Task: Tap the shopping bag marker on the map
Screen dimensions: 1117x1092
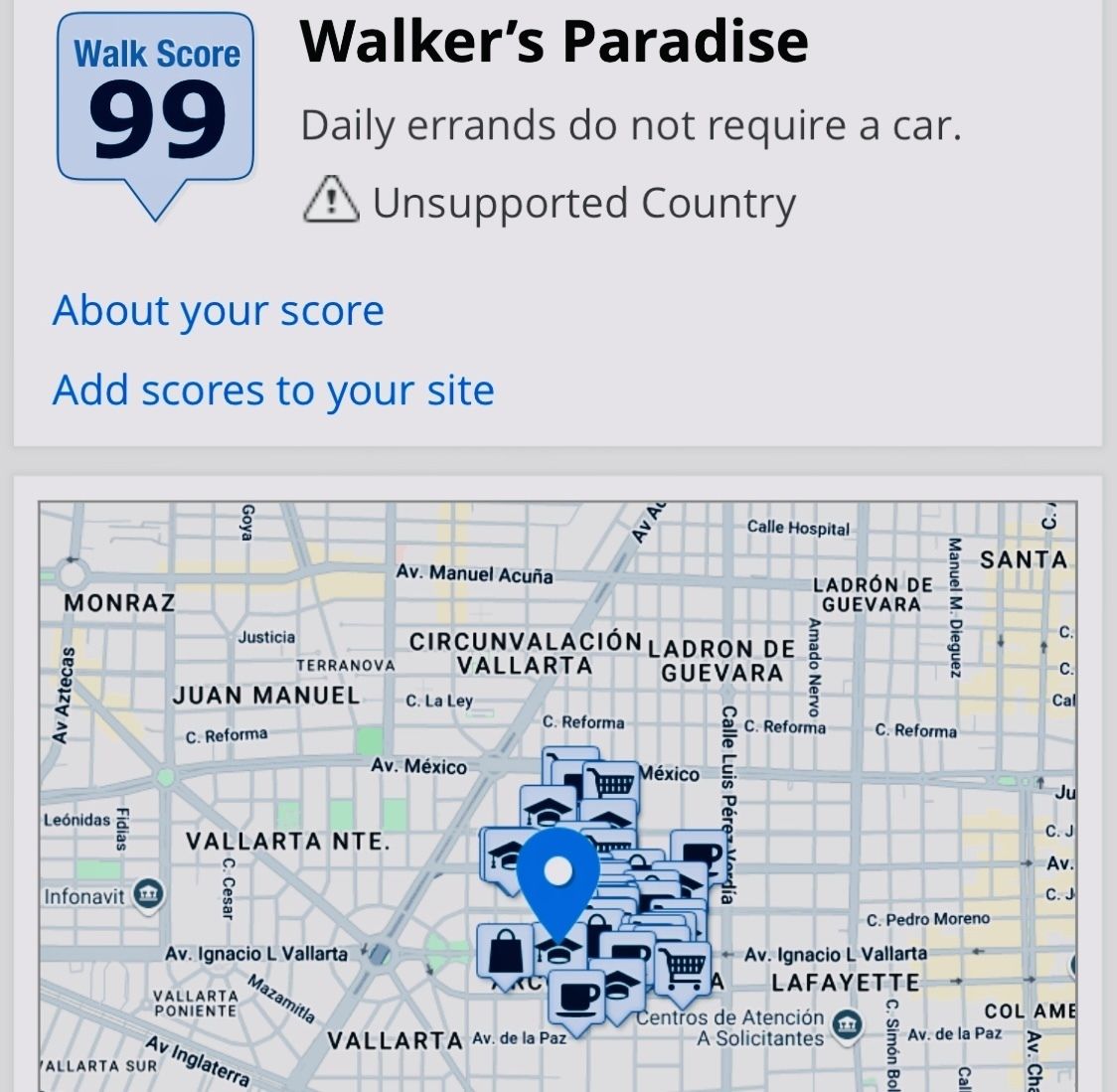Action: (x=505, y=951)
